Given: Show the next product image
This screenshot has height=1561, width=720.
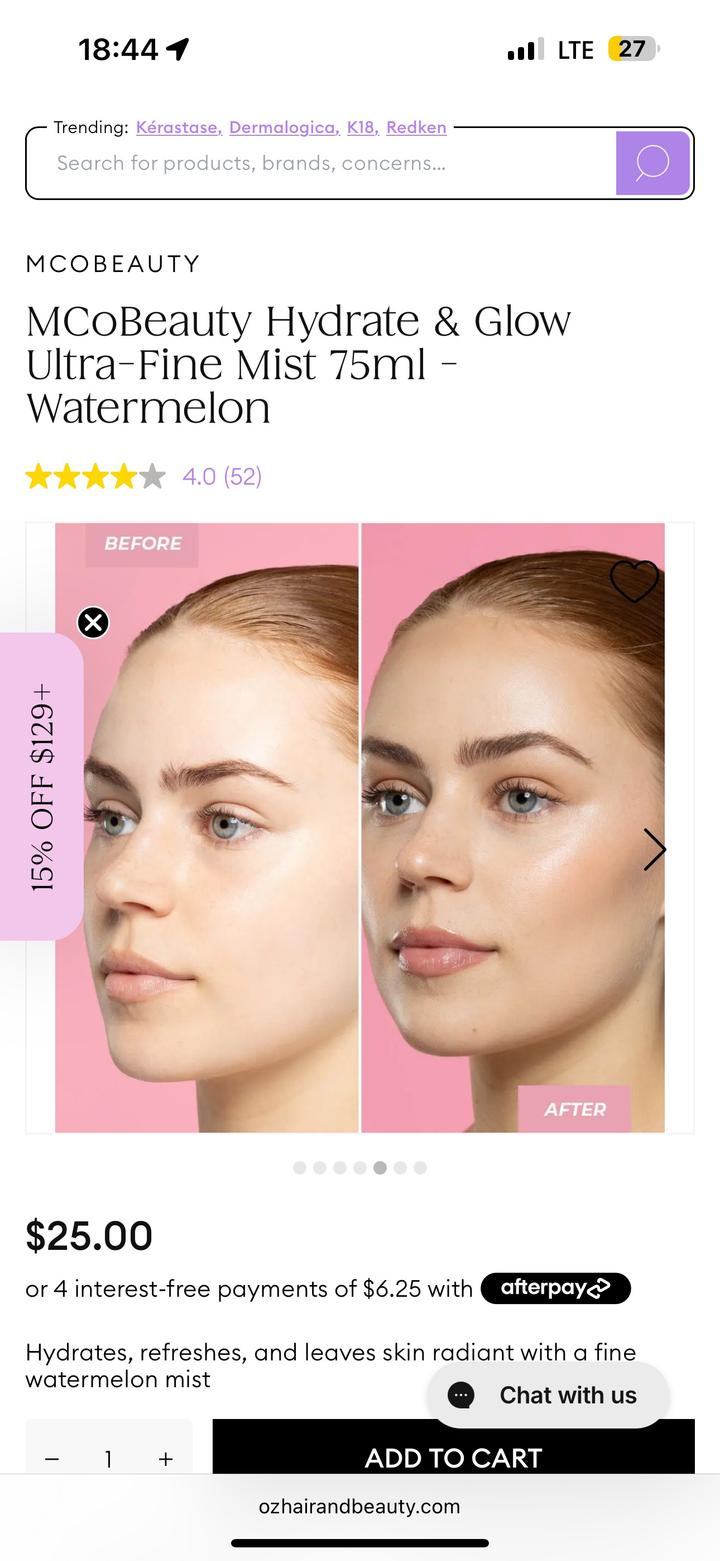Looking at the screenshot, I should 654,849.
